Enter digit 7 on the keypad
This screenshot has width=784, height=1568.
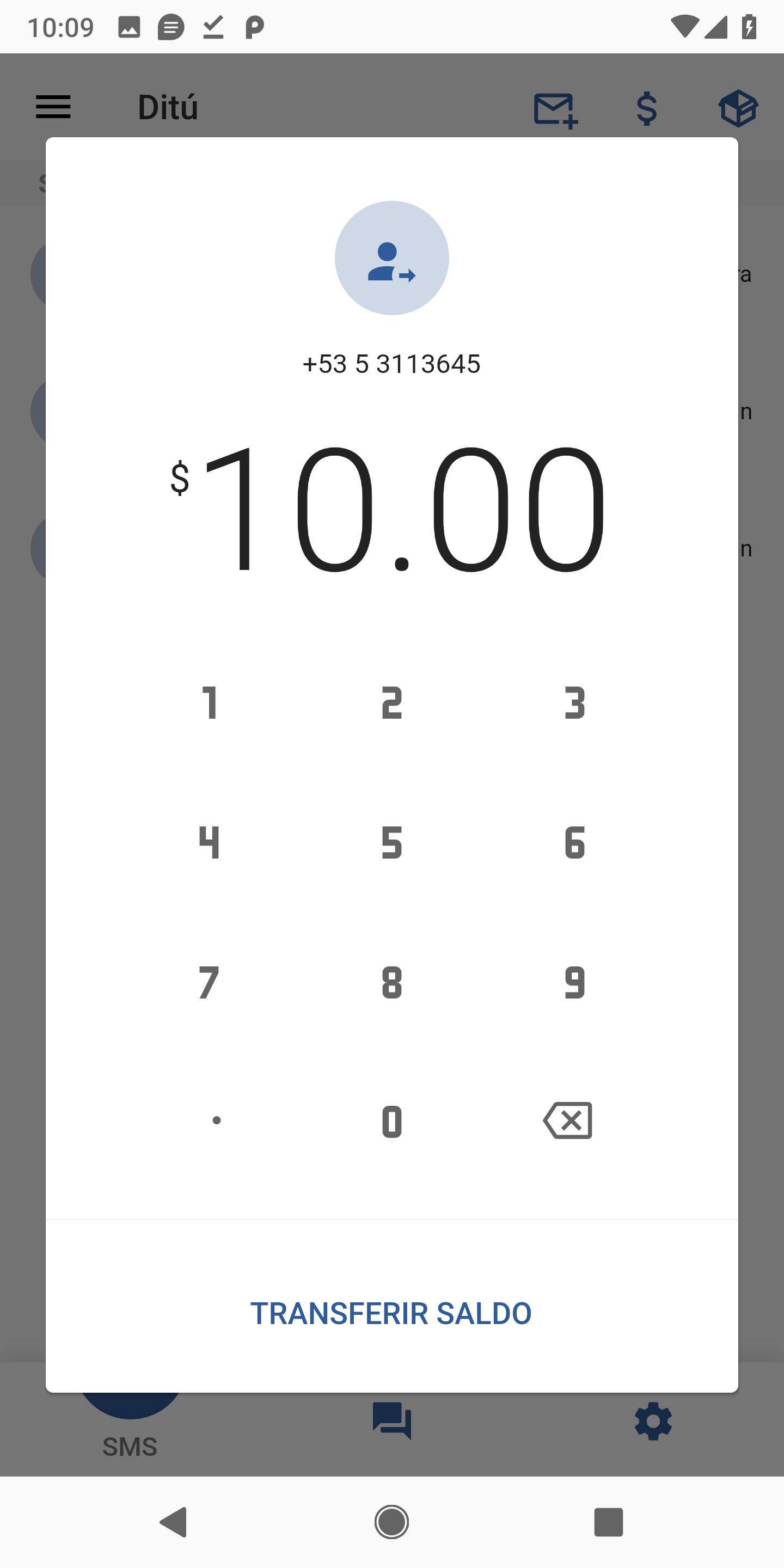point(210,982)
